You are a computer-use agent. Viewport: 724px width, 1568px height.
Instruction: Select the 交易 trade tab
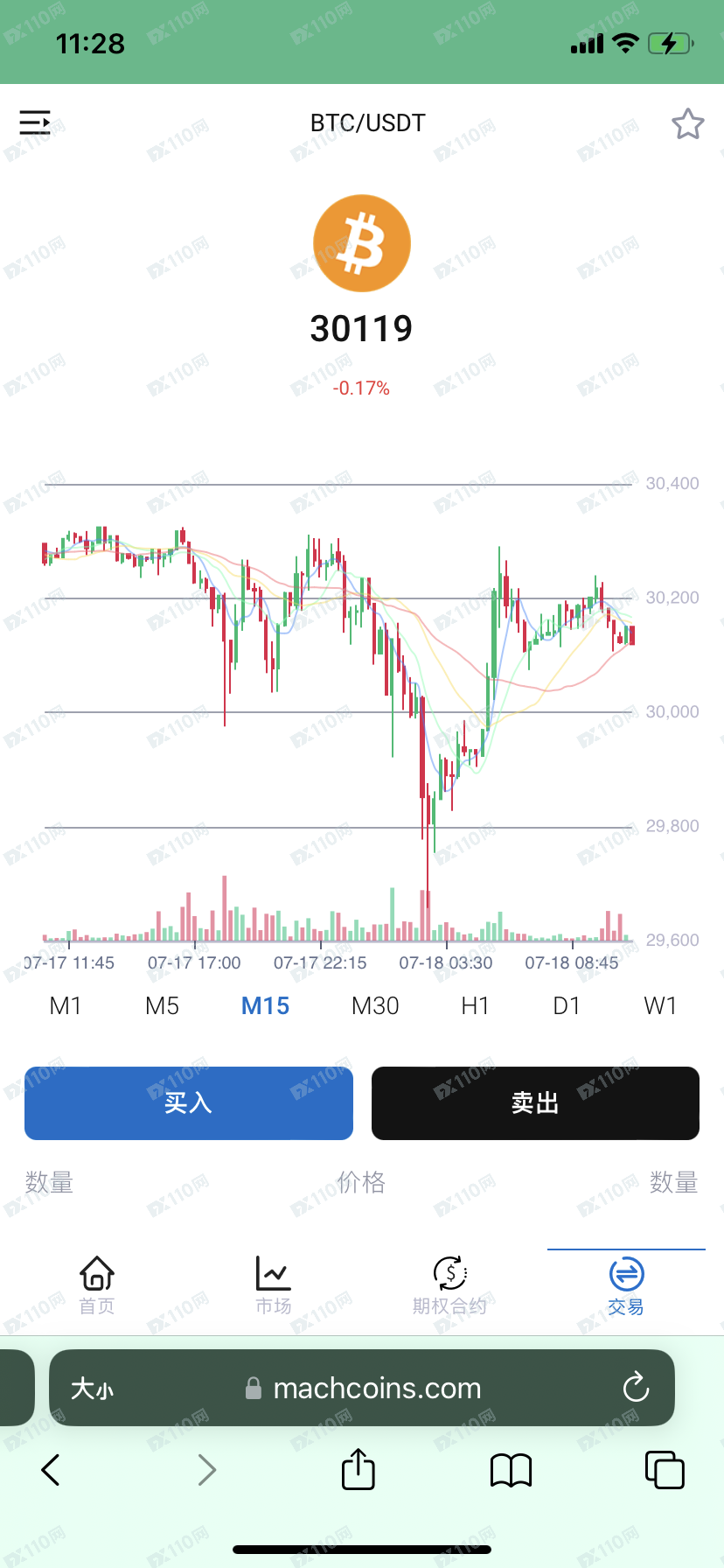626,1284
